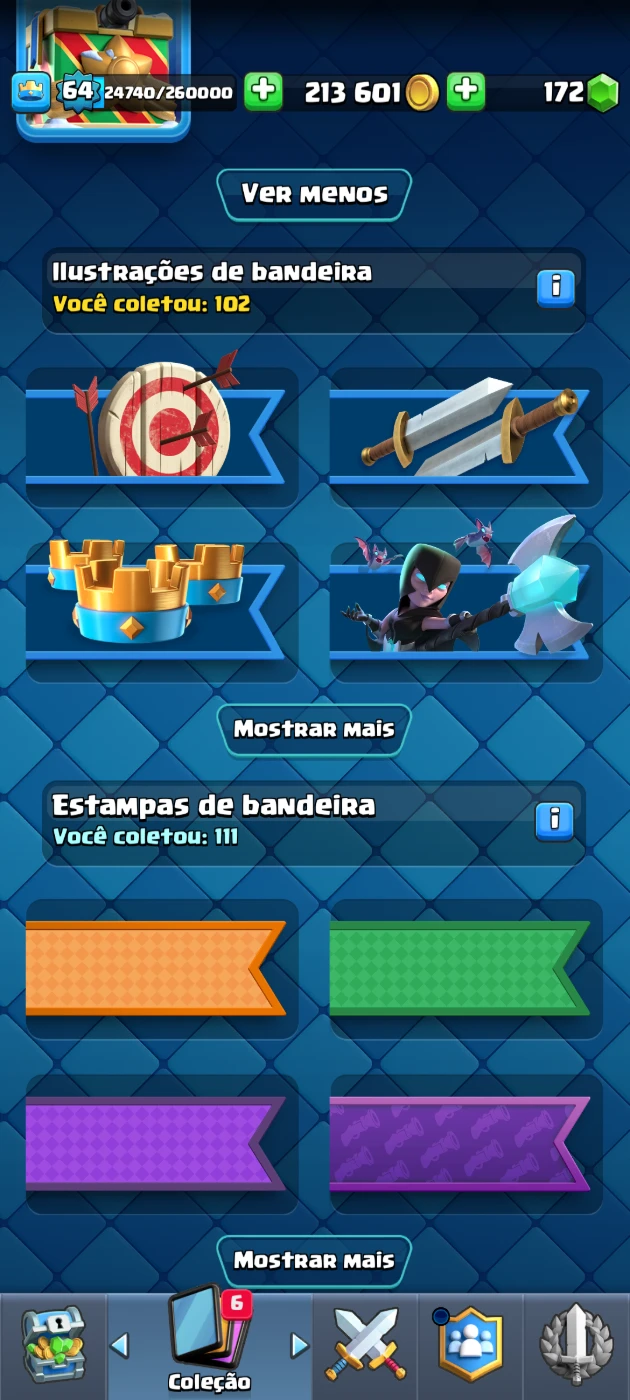
Task: Choose the golden crowns banner illustration
Action: (x=160, y=612)
